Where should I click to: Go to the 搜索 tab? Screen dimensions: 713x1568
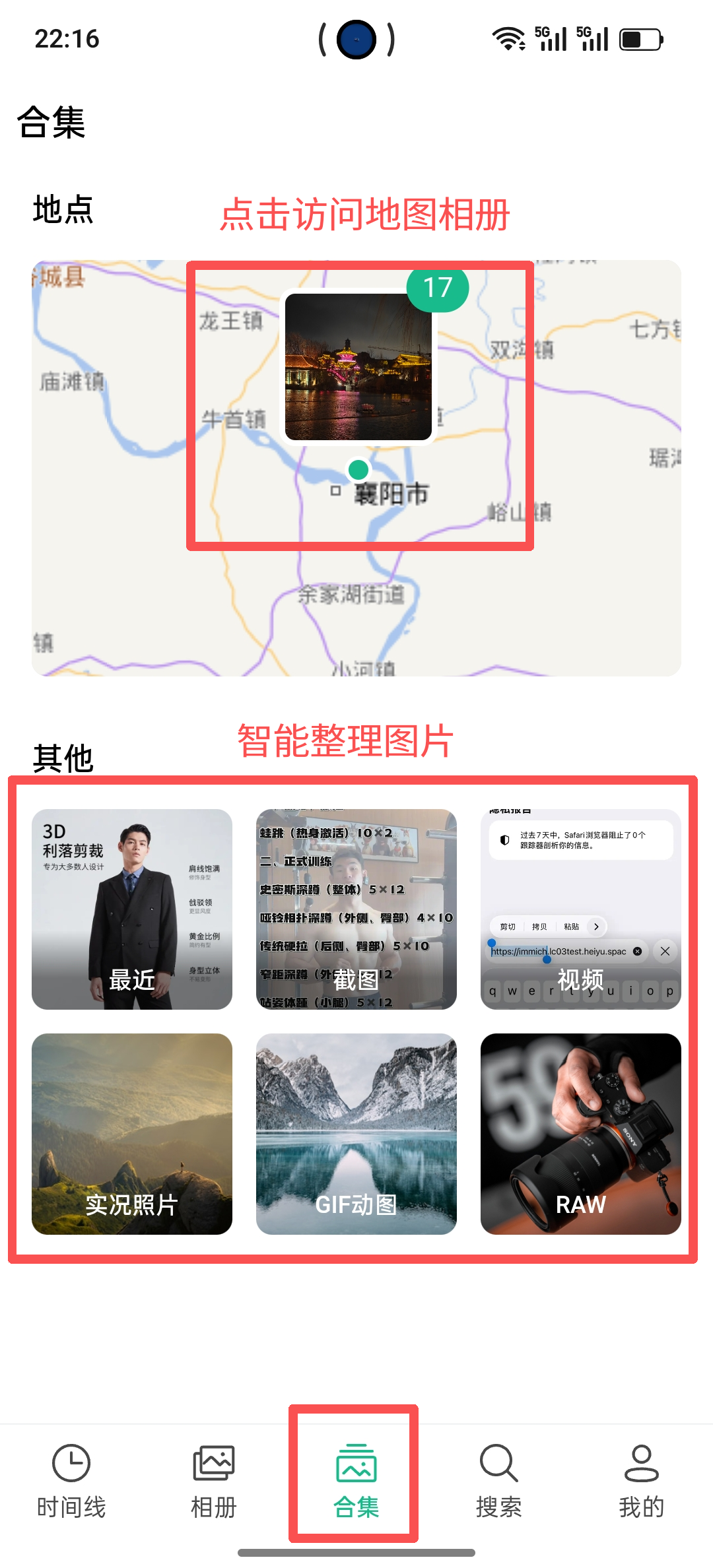click(x=499, y=1482)
